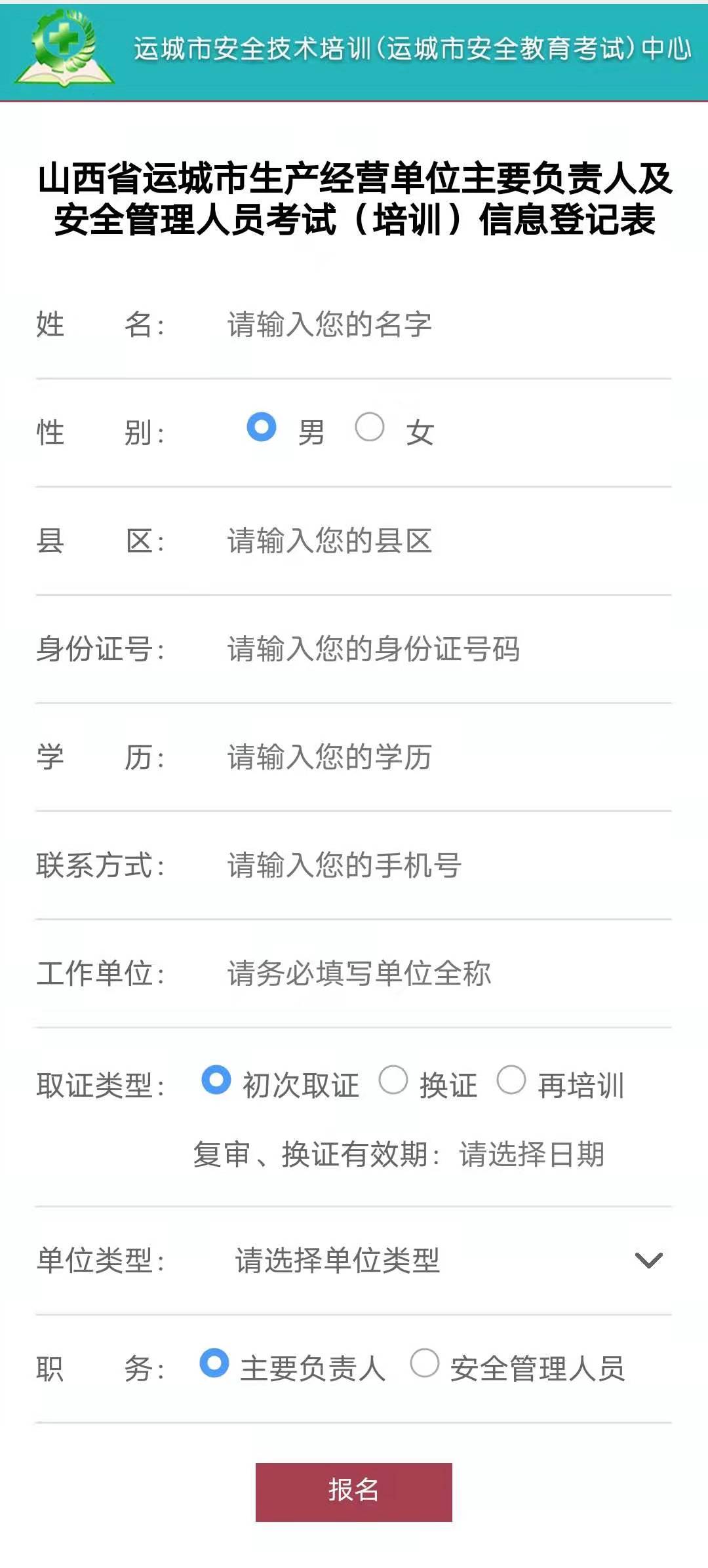Choose 初次取证 certificate type
This screenshot has height=1568, width=708.
click(x=216, y=1080)
